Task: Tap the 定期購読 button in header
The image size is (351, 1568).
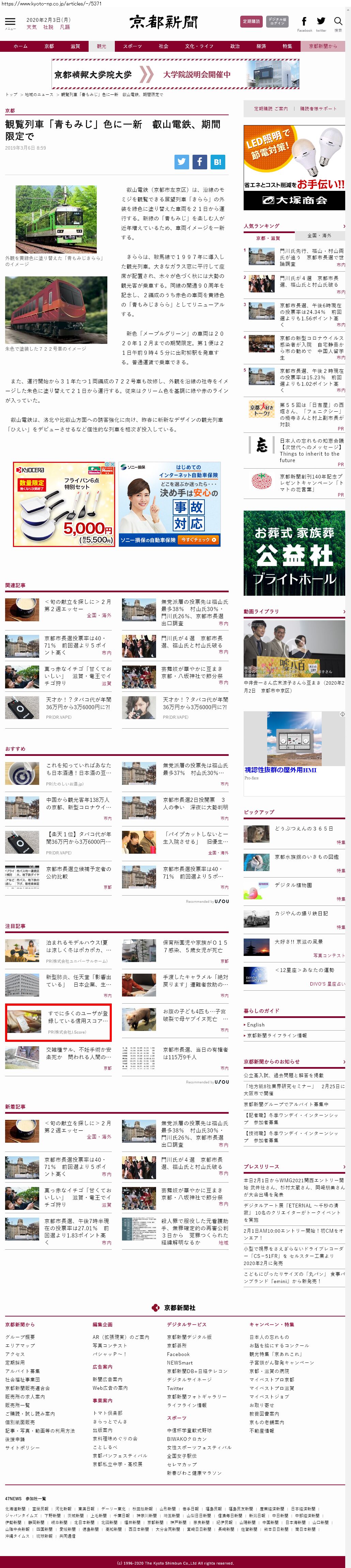Action: pos(251,21)
